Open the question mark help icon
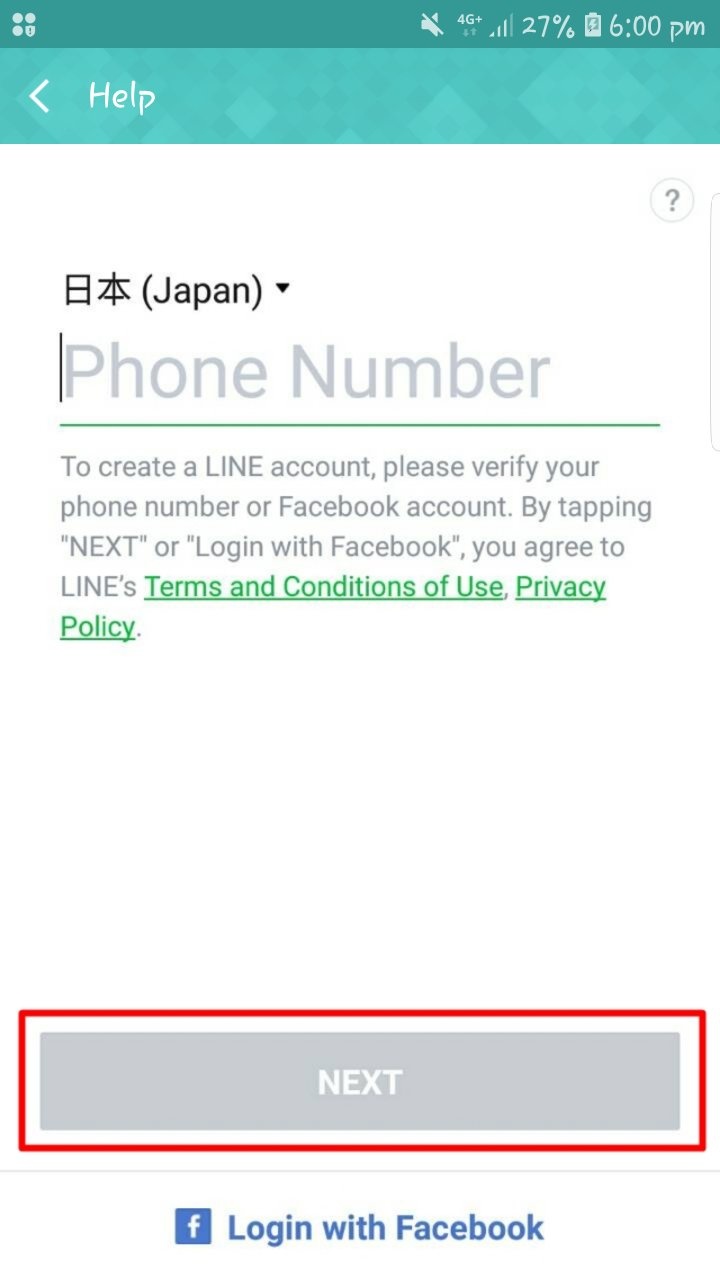This screenshot has height=1280, width=720. (672, 201)
